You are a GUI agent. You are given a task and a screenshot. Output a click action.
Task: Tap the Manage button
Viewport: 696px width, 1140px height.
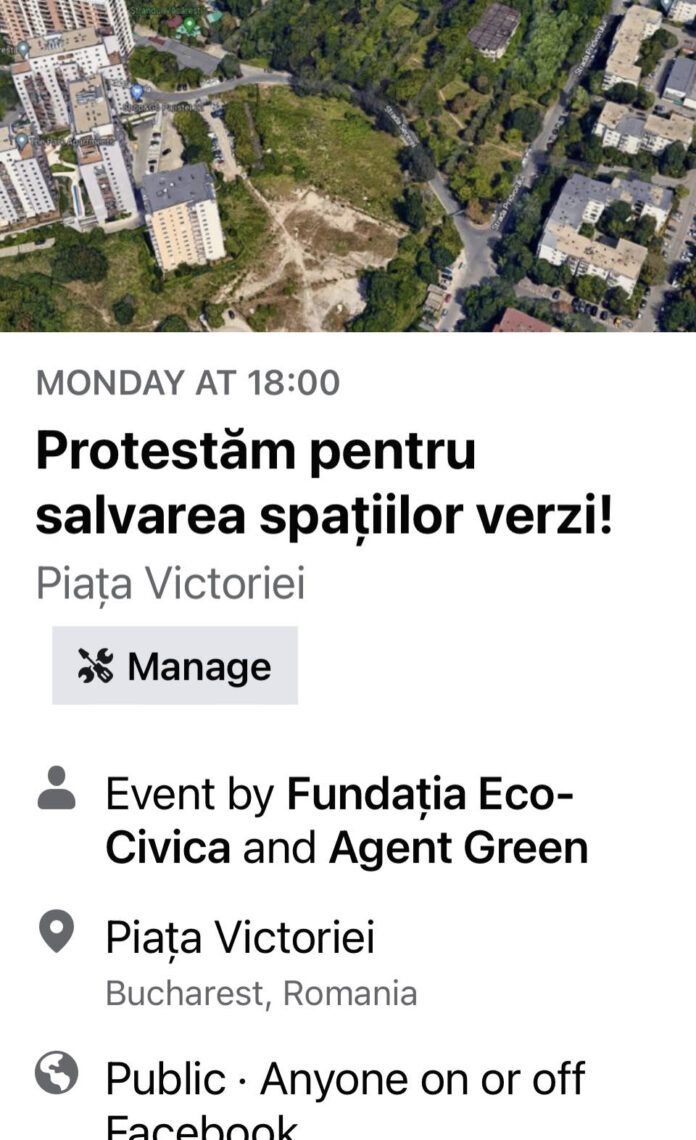(x=175, y=666)
